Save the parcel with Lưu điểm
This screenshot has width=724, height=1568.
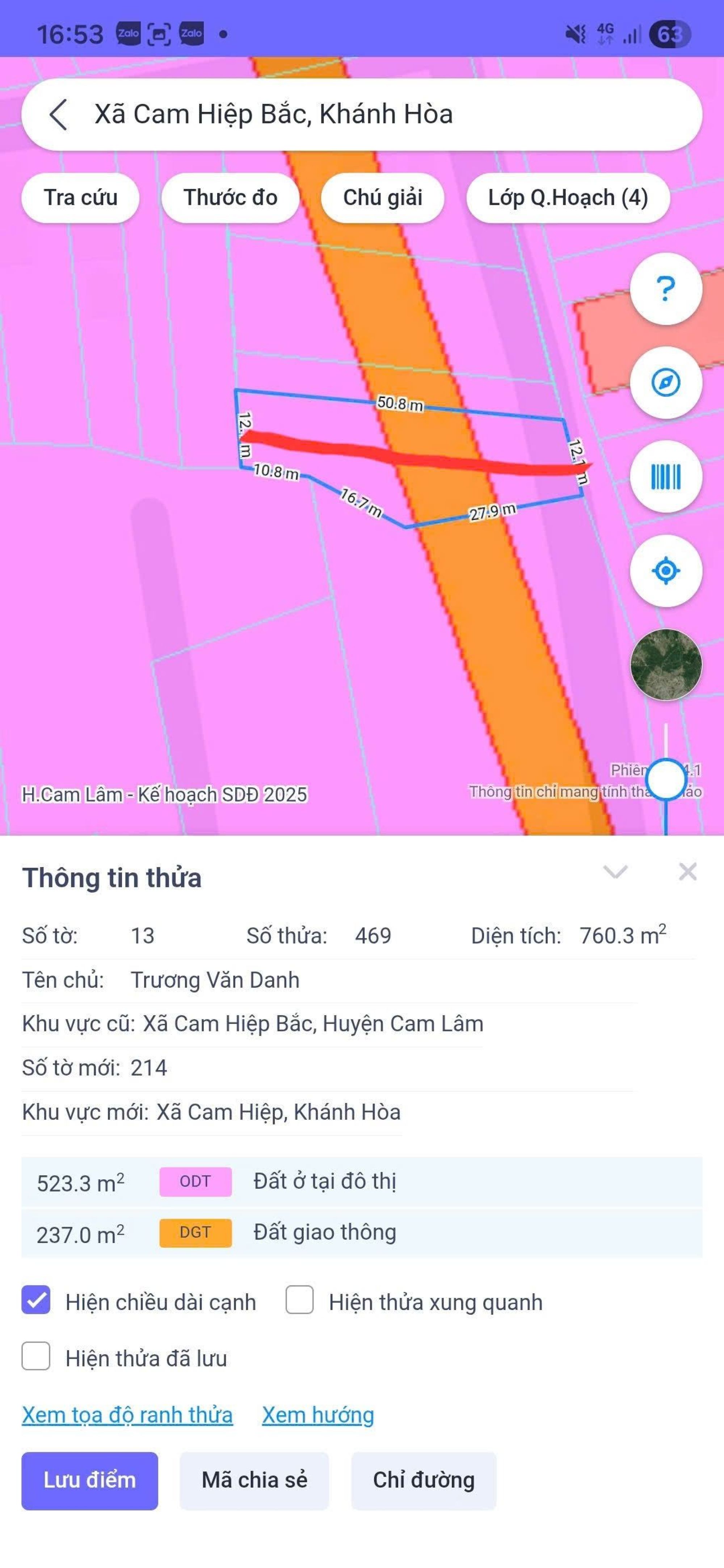coord(89,1480)
